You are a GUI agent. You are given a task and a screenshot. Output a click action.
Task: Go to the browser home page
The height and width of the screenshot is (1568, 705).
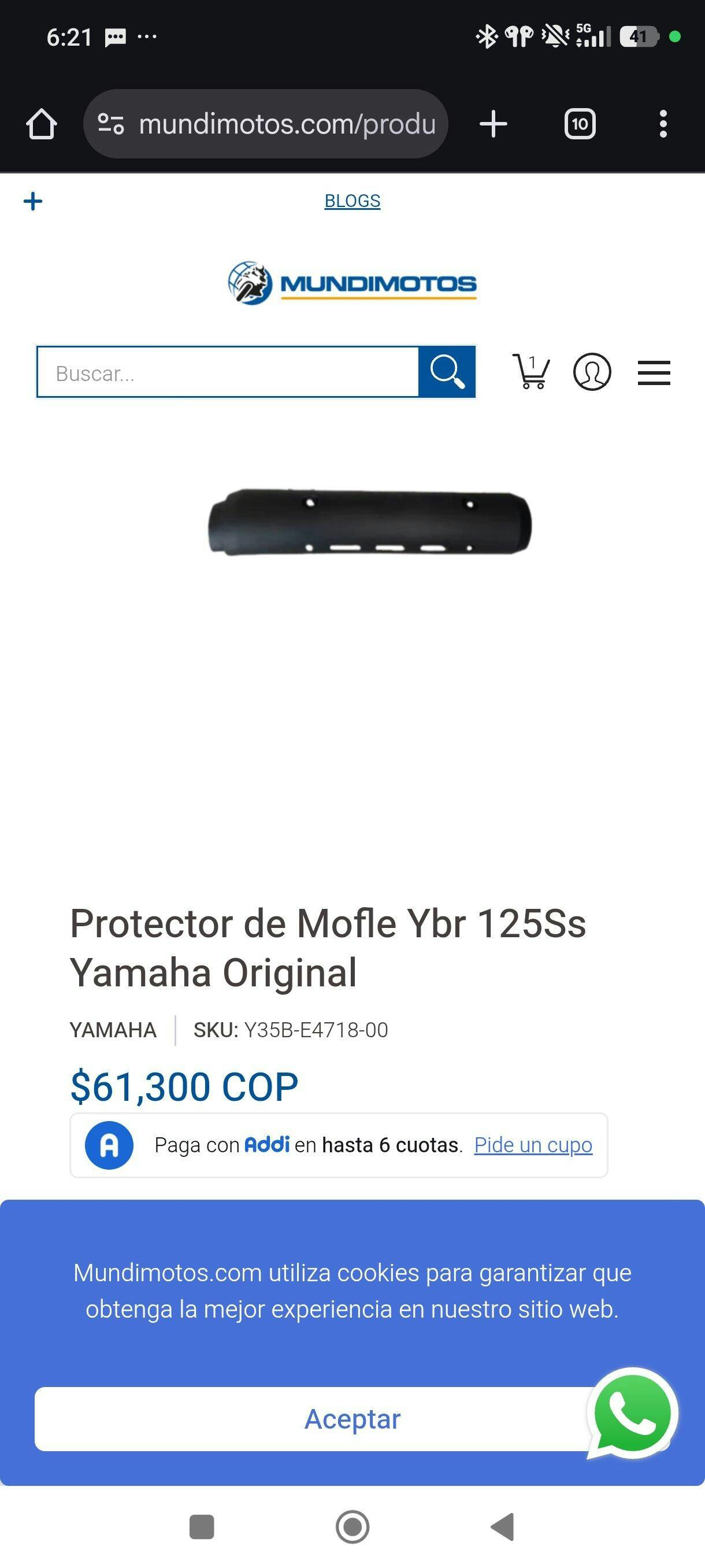pyautogui.click(x=42, y=124)
